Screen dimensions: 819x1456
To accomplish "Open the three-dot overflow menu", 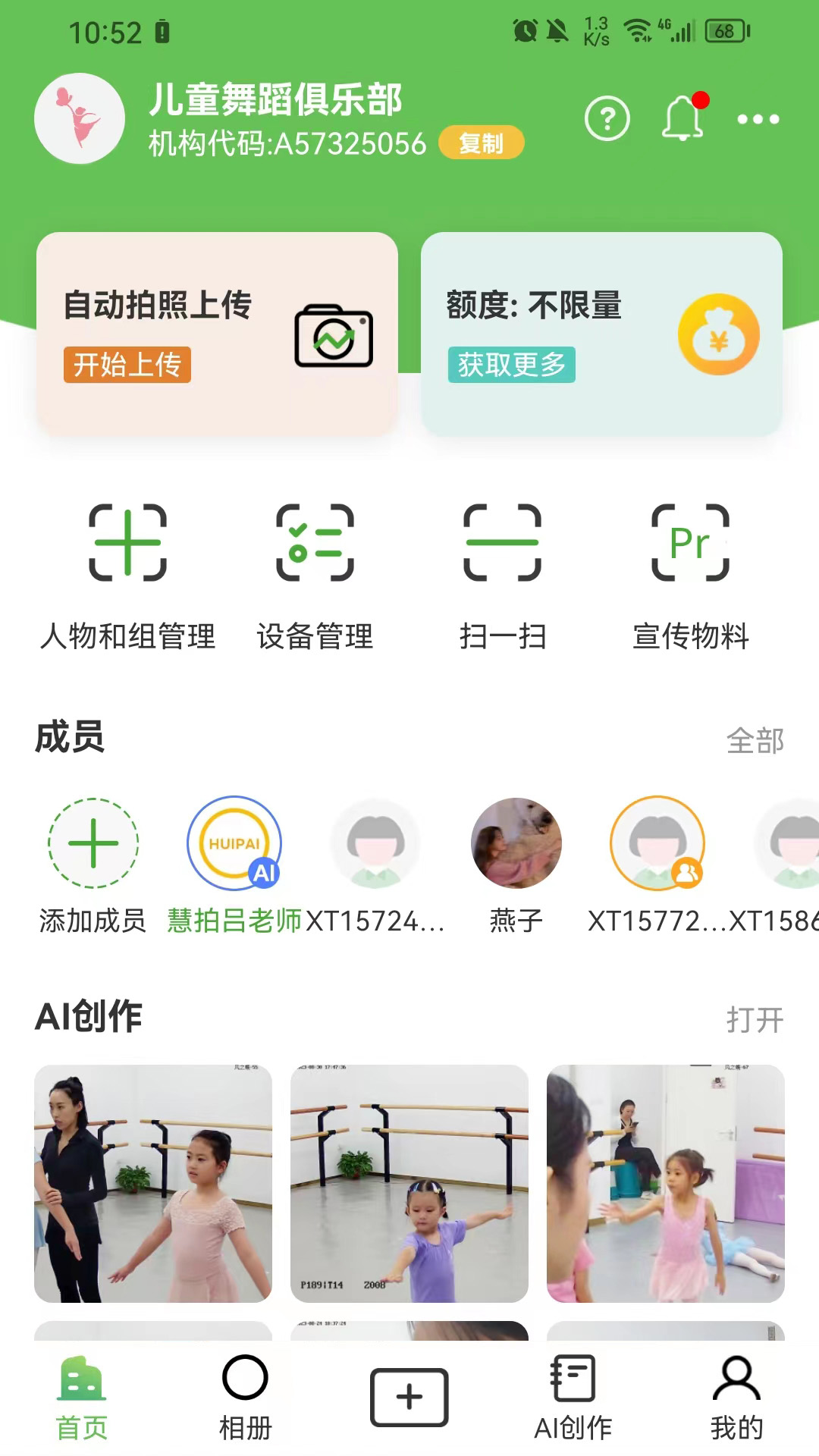I will pyautogui.click(x=758, y=119).
